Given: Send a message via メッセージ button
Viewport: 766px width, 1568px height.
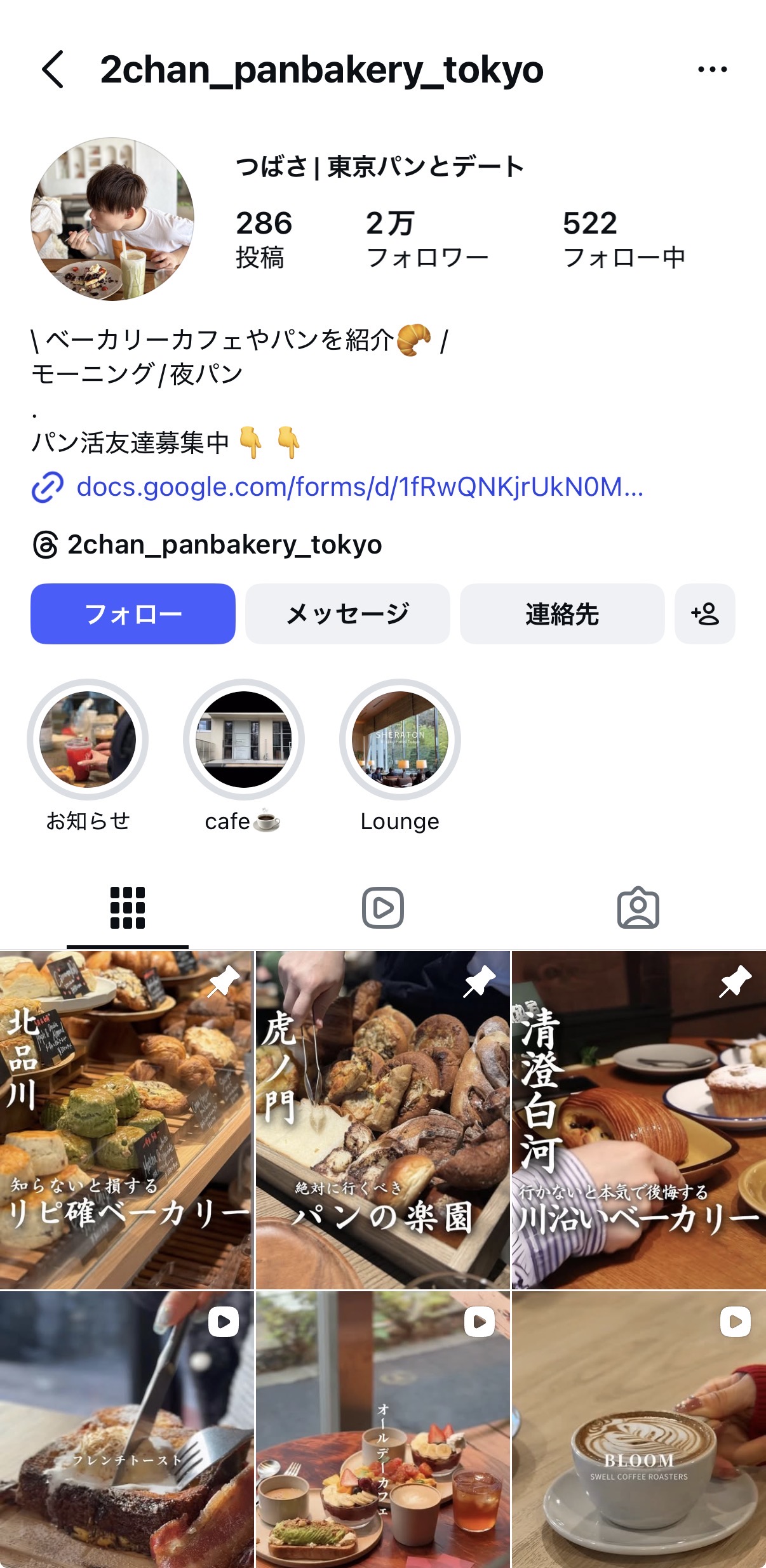Looking at the screenshot, I should coord(347,613).
